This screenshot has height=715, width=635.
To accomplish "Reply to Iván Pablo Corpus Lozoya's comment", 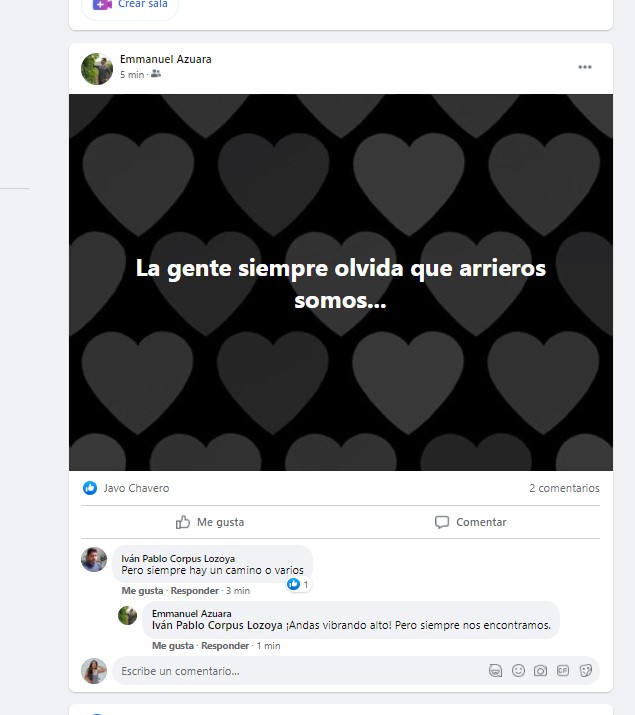I will pyautogui.click(x=194, y=591).
